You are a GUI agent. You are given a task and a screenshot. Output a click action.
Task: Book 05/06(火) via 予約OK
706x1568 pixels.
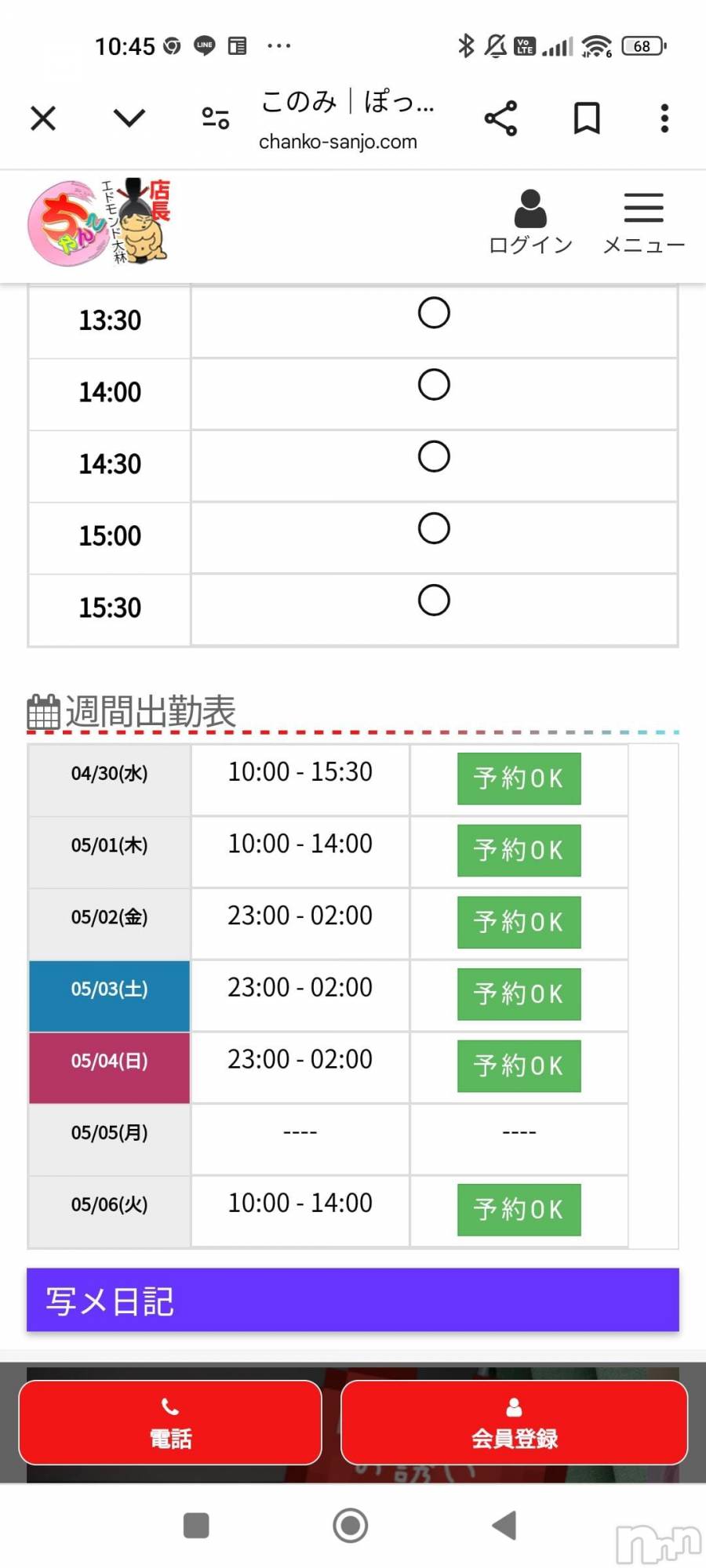click(x=519, y=1210)
